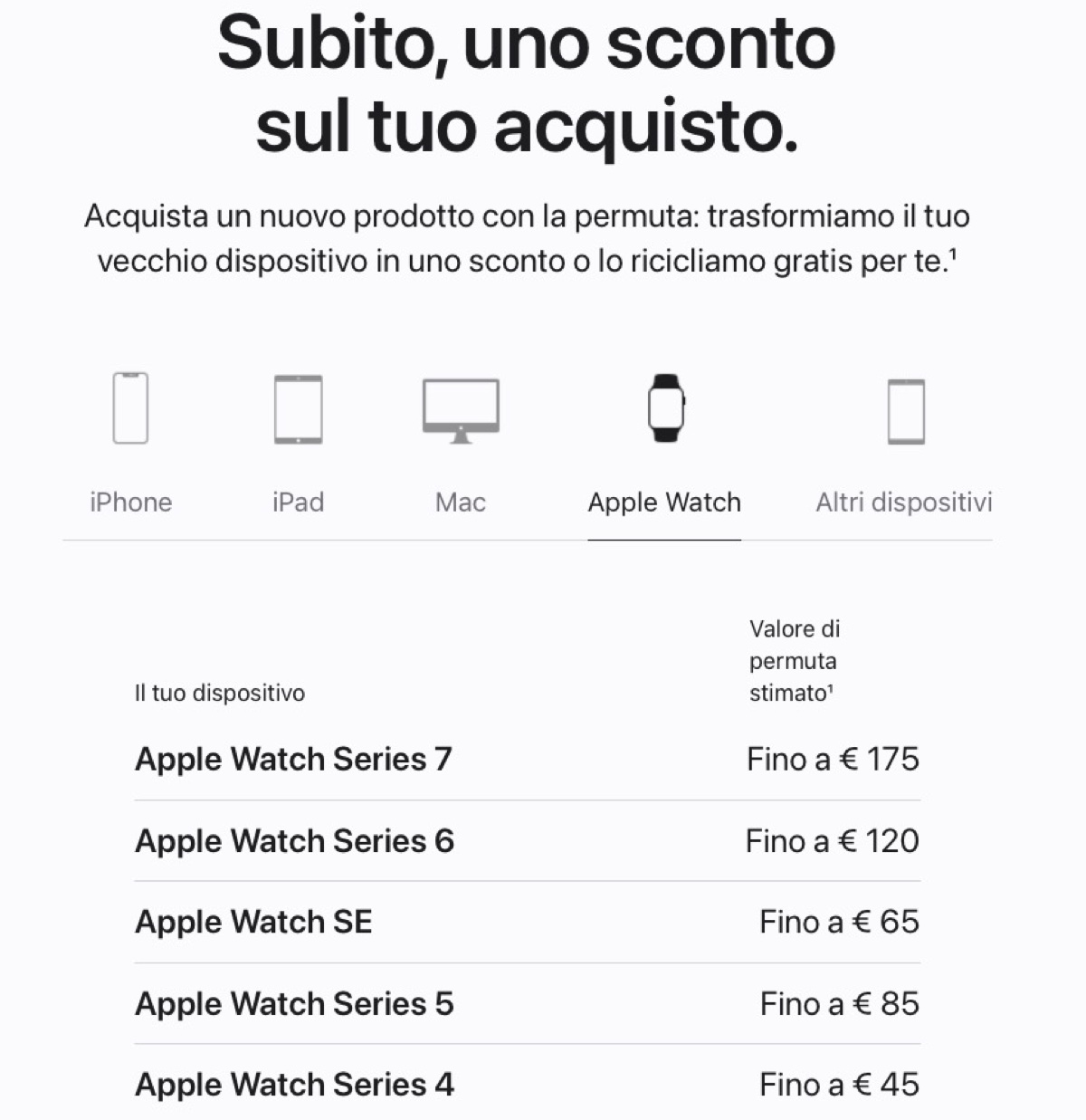Image resolution: width=1086 pixels, height=1120 pixels.
Task: Show Mac trade-in values
Action: point(461,444)
